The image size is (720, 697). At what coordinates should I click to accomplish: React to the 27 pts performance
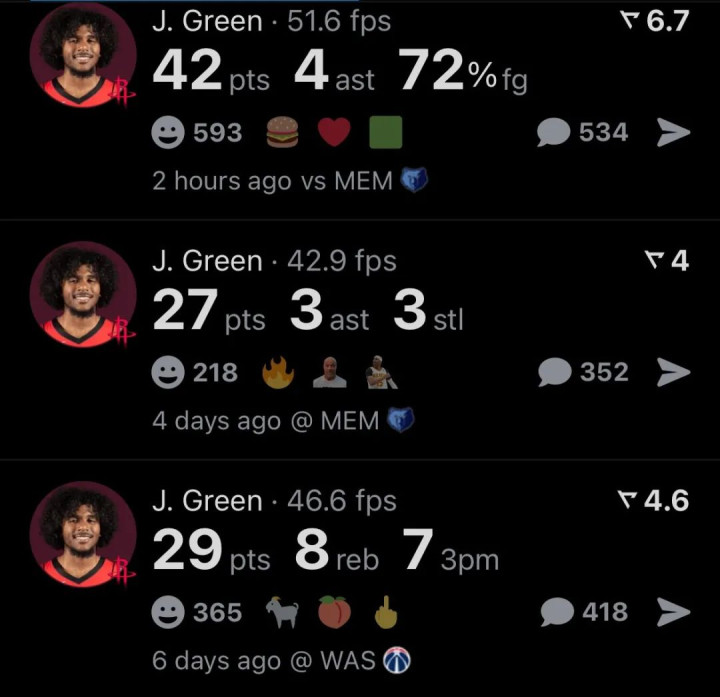(x=168, y=373)
